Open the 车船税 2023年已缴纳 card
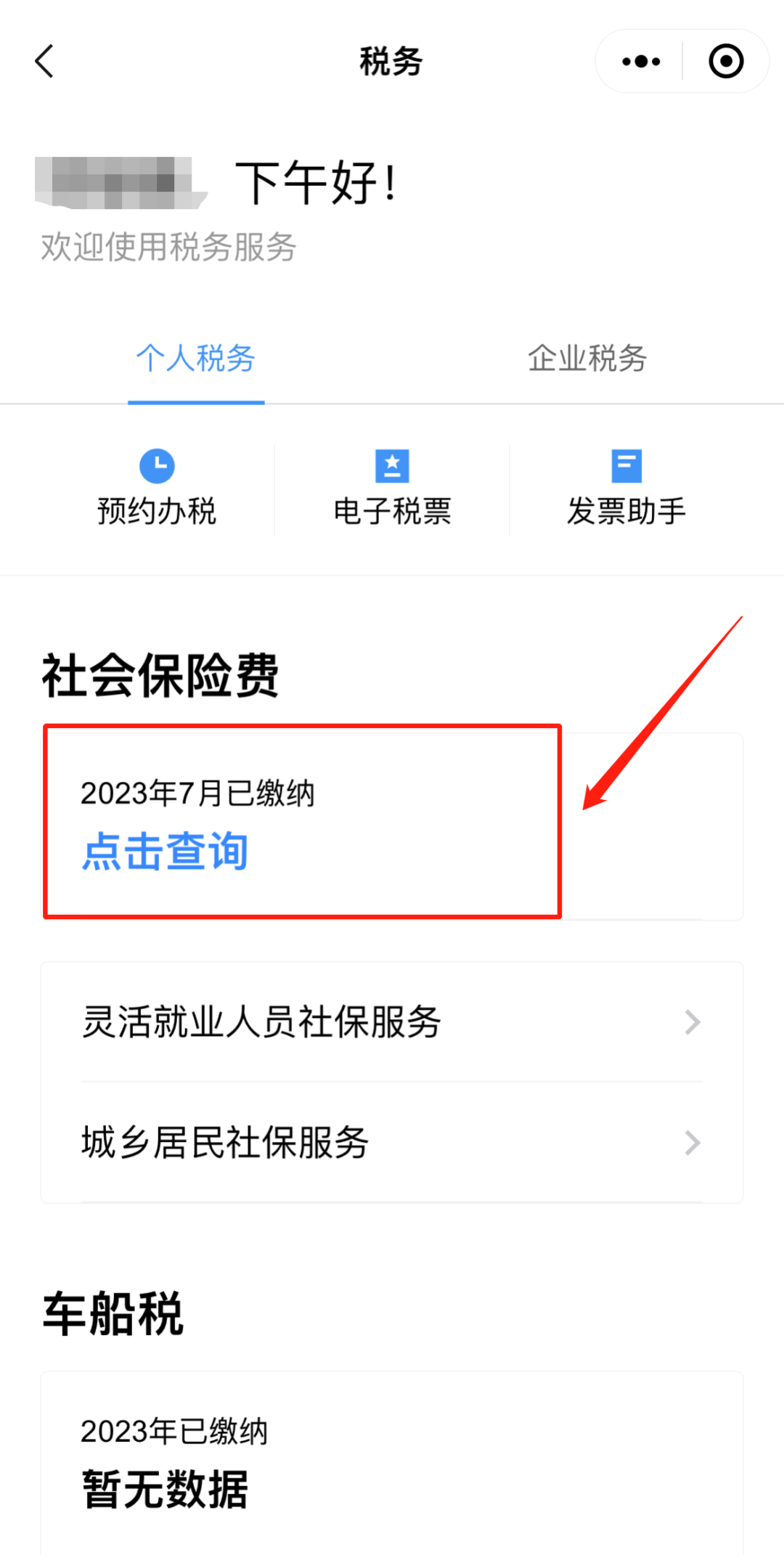Image resolution: width=784 pixels, height=1555 pixels. [392, 1459]
